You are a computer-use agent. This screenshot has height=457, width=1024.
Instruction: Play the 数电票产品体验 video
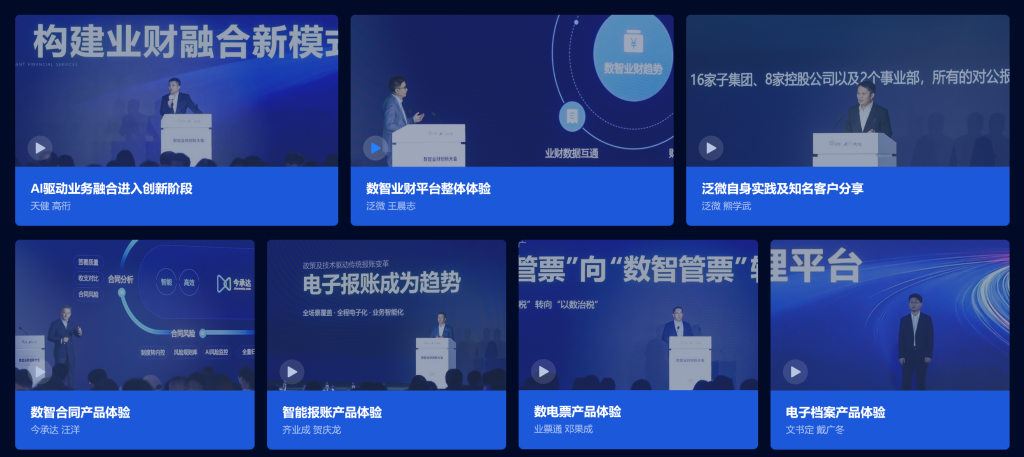coord(543,372)
